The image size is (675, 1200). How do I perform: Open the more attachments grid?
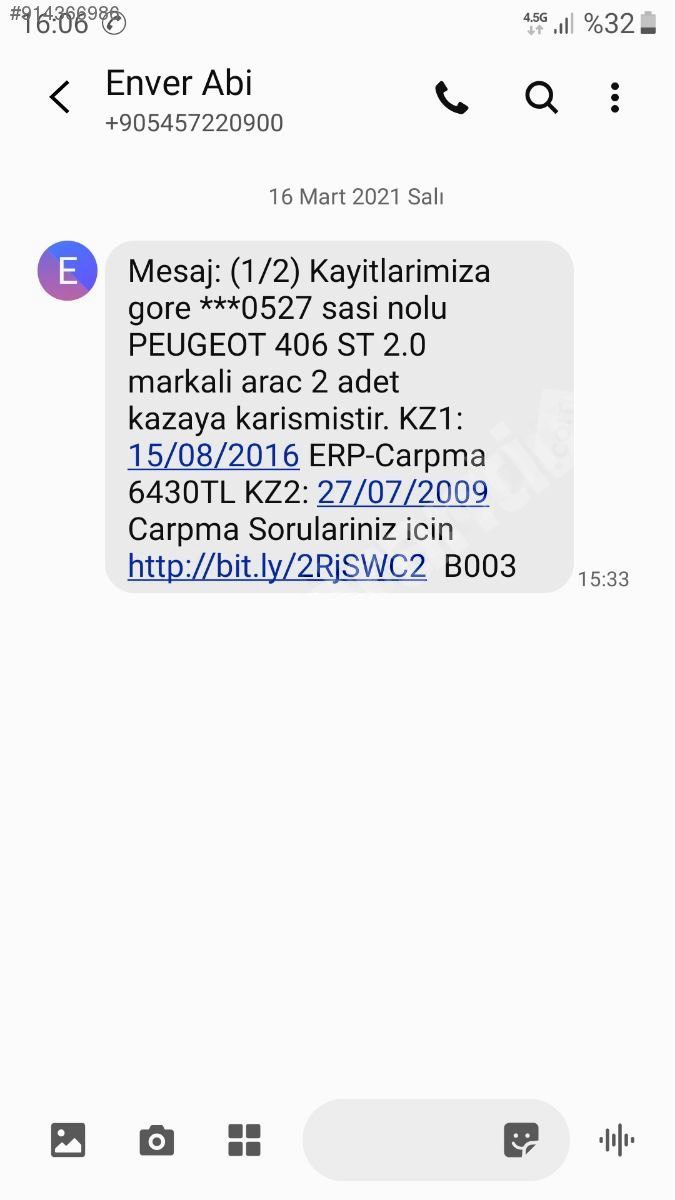244,1140
